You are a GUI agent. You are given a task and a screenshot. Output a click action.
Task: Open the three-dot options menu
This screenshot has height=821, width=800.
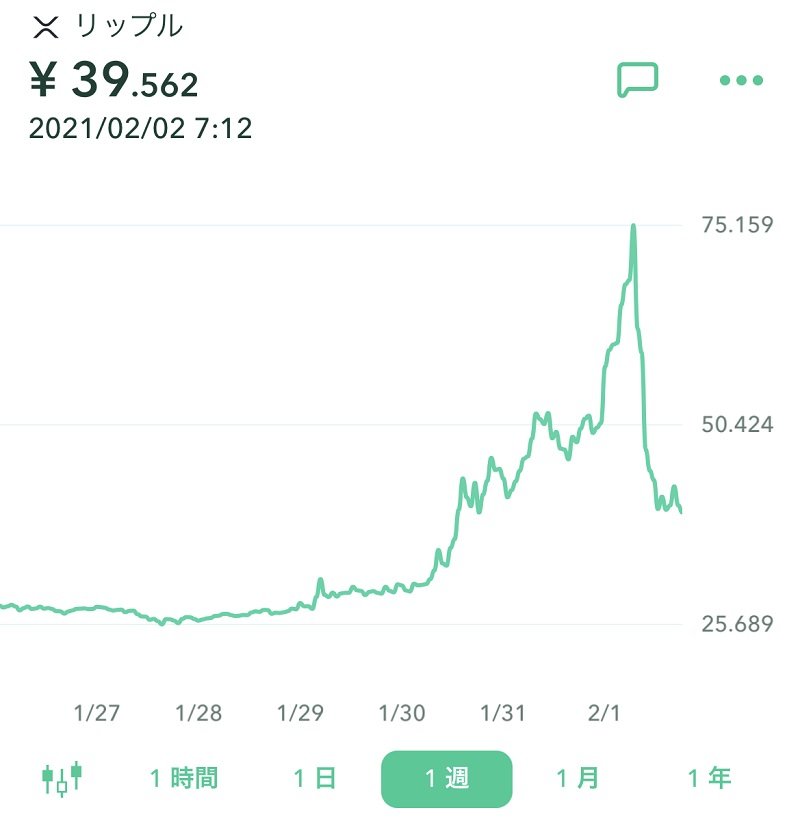point(737,79)
